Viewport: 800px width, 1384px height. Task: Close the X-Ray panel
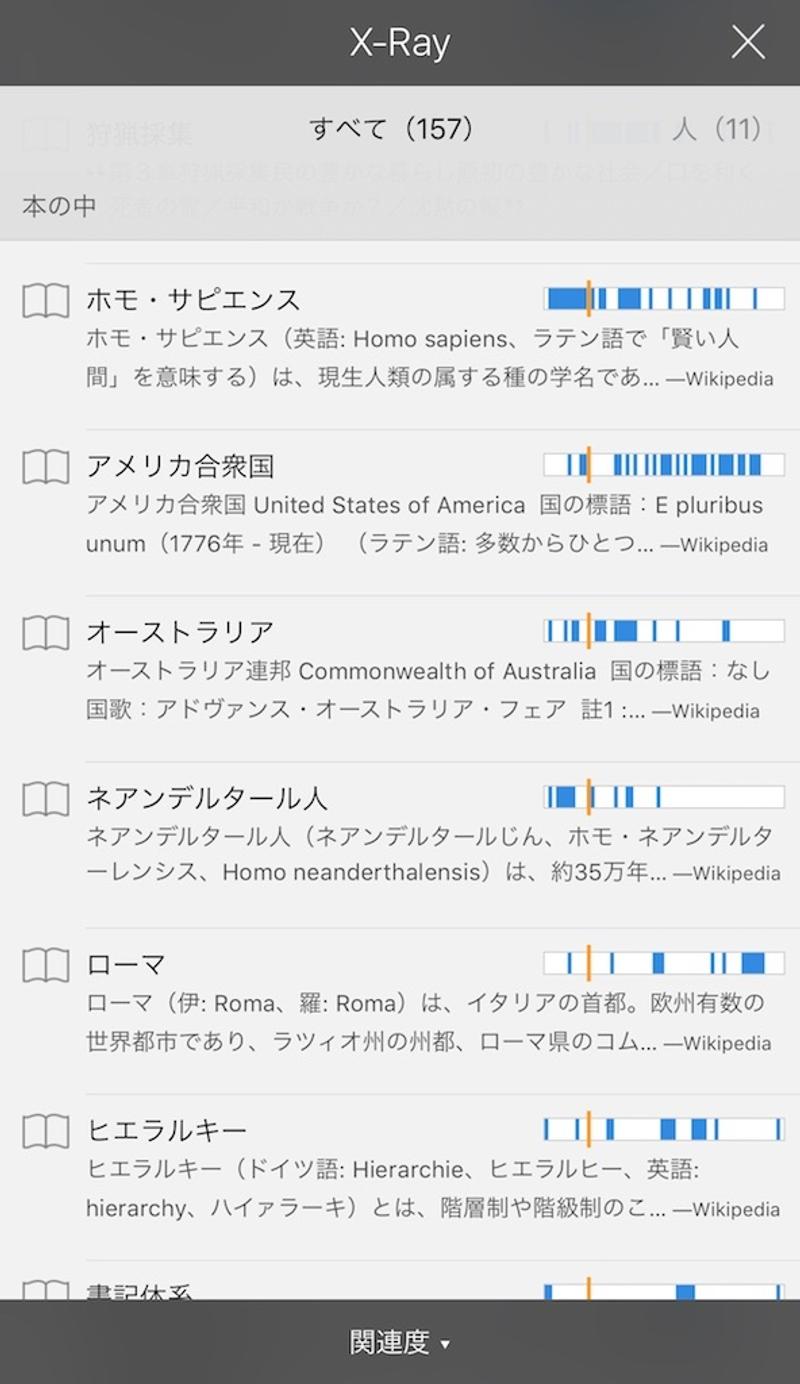coord(747,42)
